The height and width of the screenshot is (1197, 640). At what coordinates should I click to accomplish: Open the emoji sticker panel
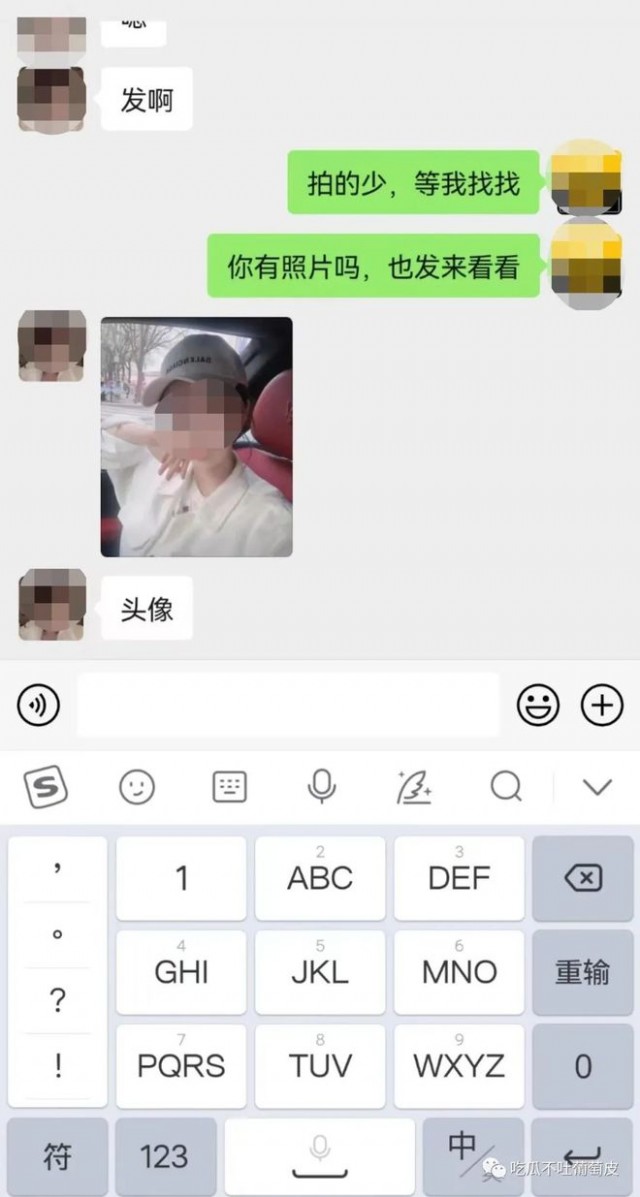538,706
